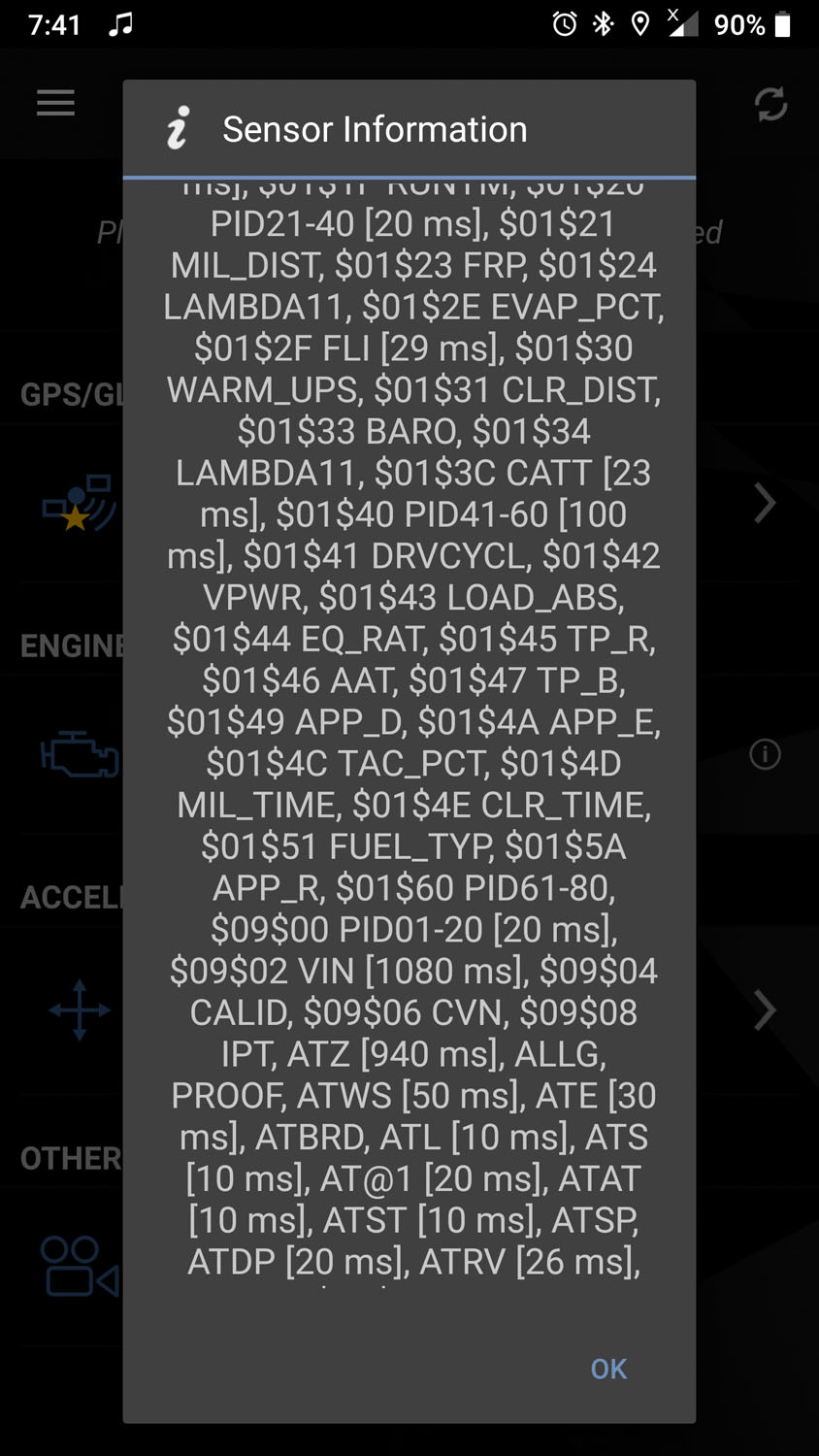Viewport: 819px width, 1456px height.
Task: Open the navigation drawer menu
Action: pyautogui.click(x=55, y=103)
